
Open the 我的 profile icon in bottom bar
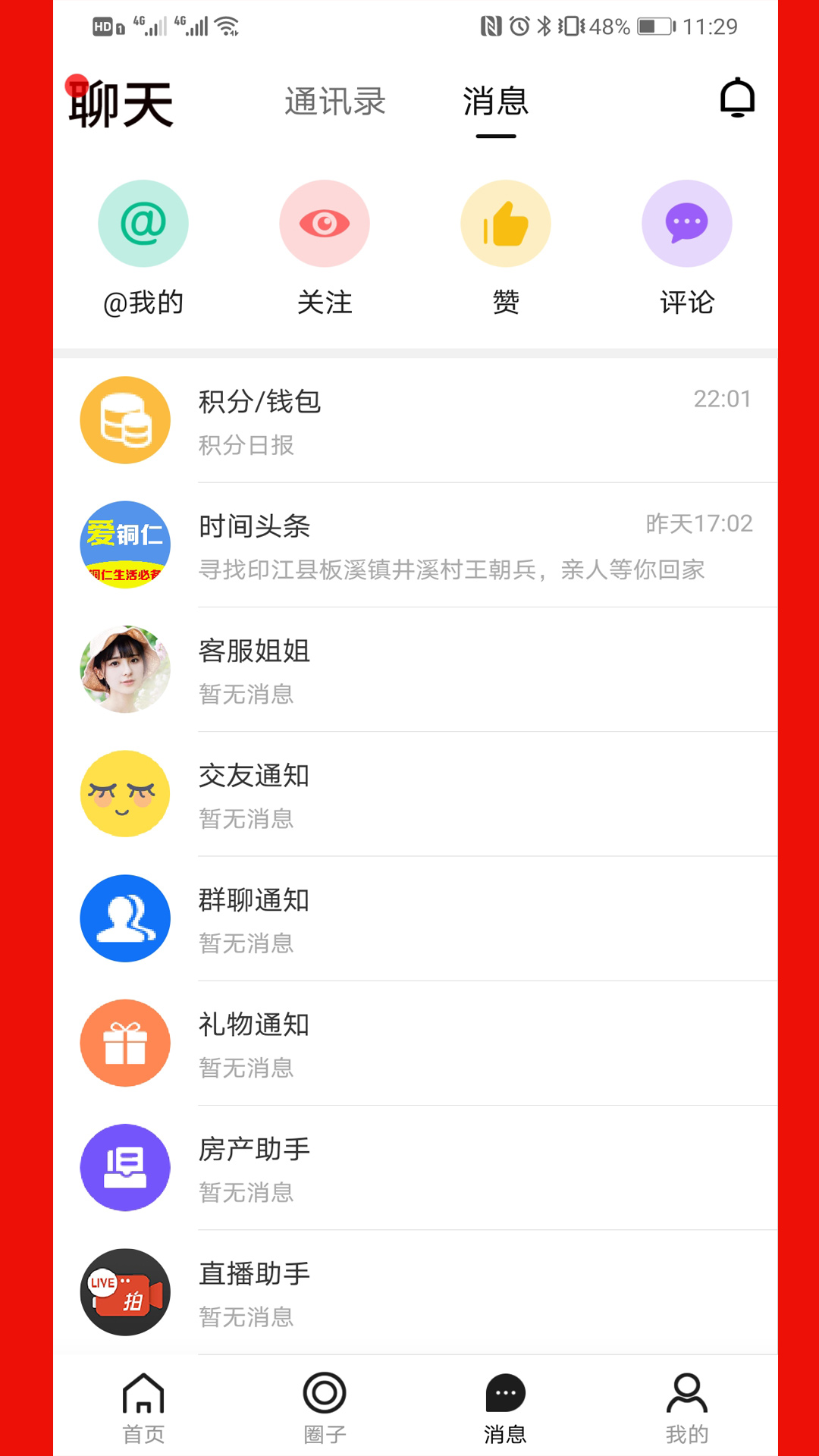(686, 1401)
